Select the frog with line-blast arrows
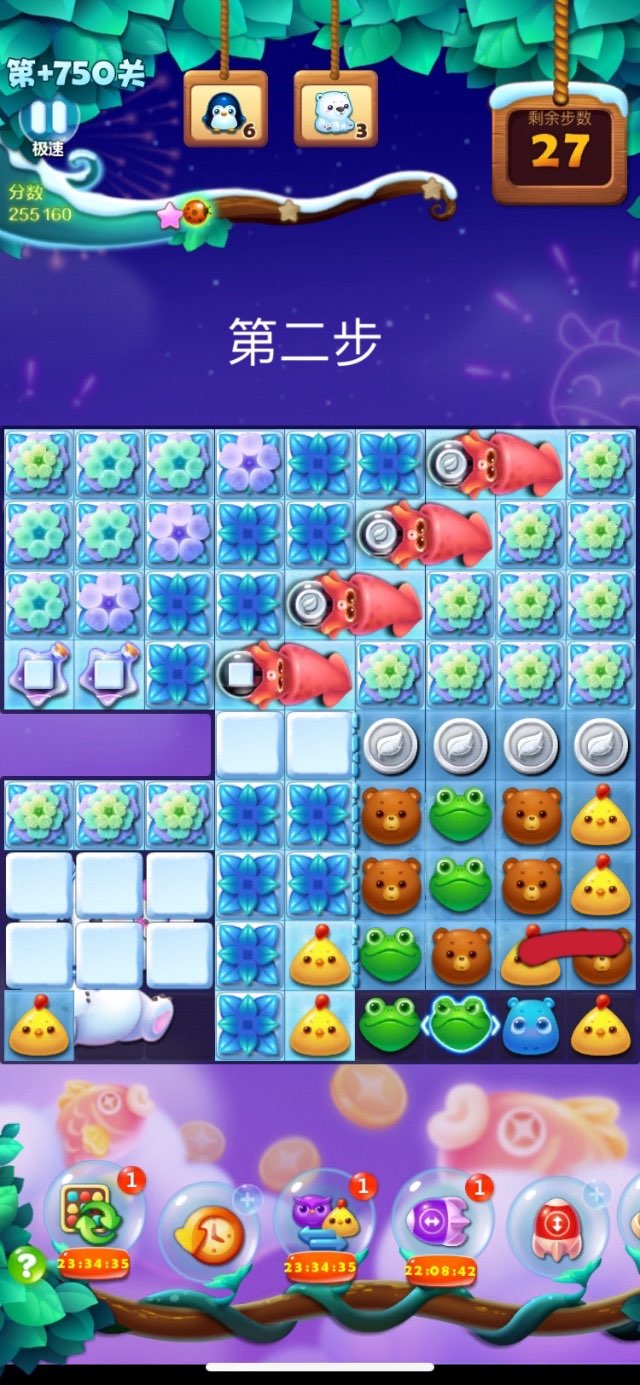The width and height of the screenshot is (640, 1385). (x=460, y=1025)
